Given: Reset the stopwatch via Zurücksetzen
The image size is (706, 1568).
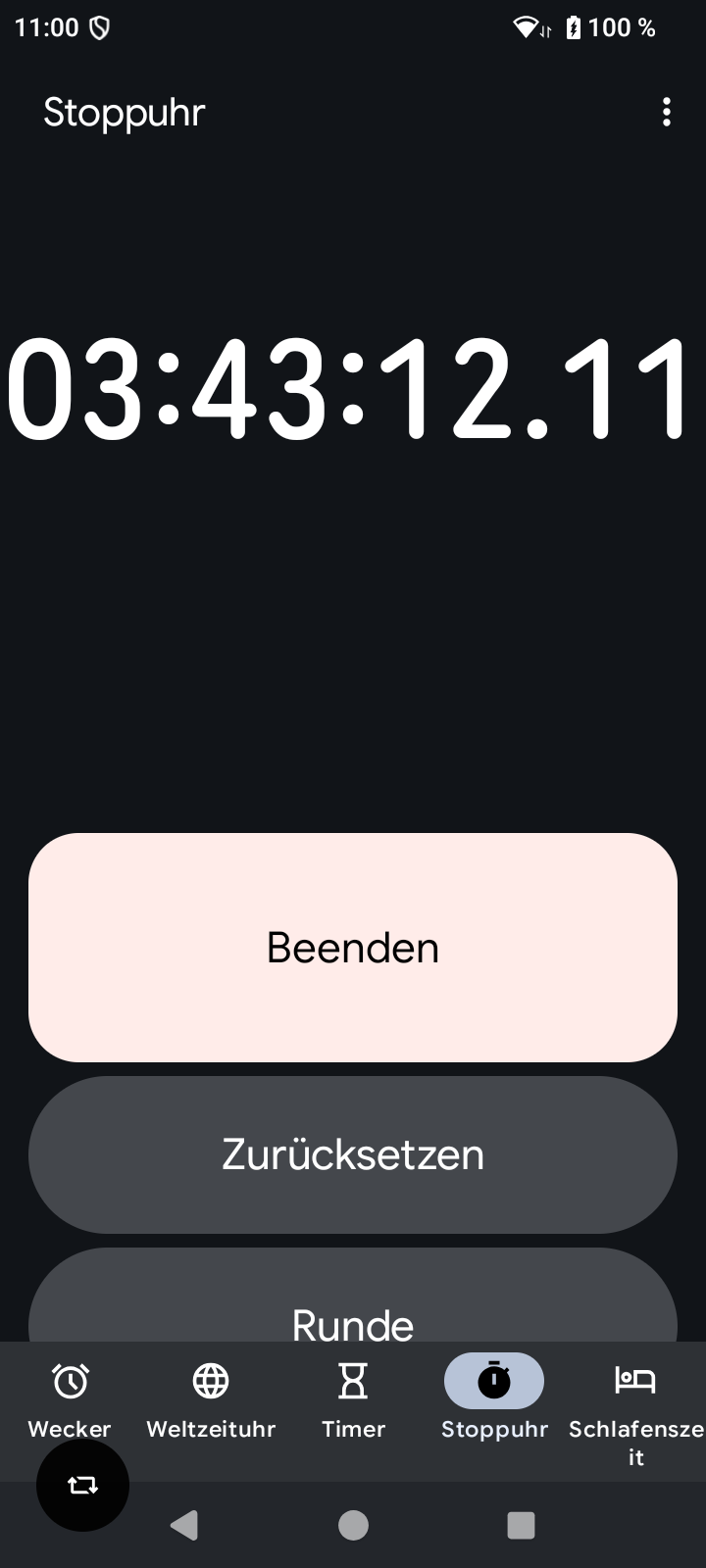Looking at the screenshot, I should point(353,1154).
